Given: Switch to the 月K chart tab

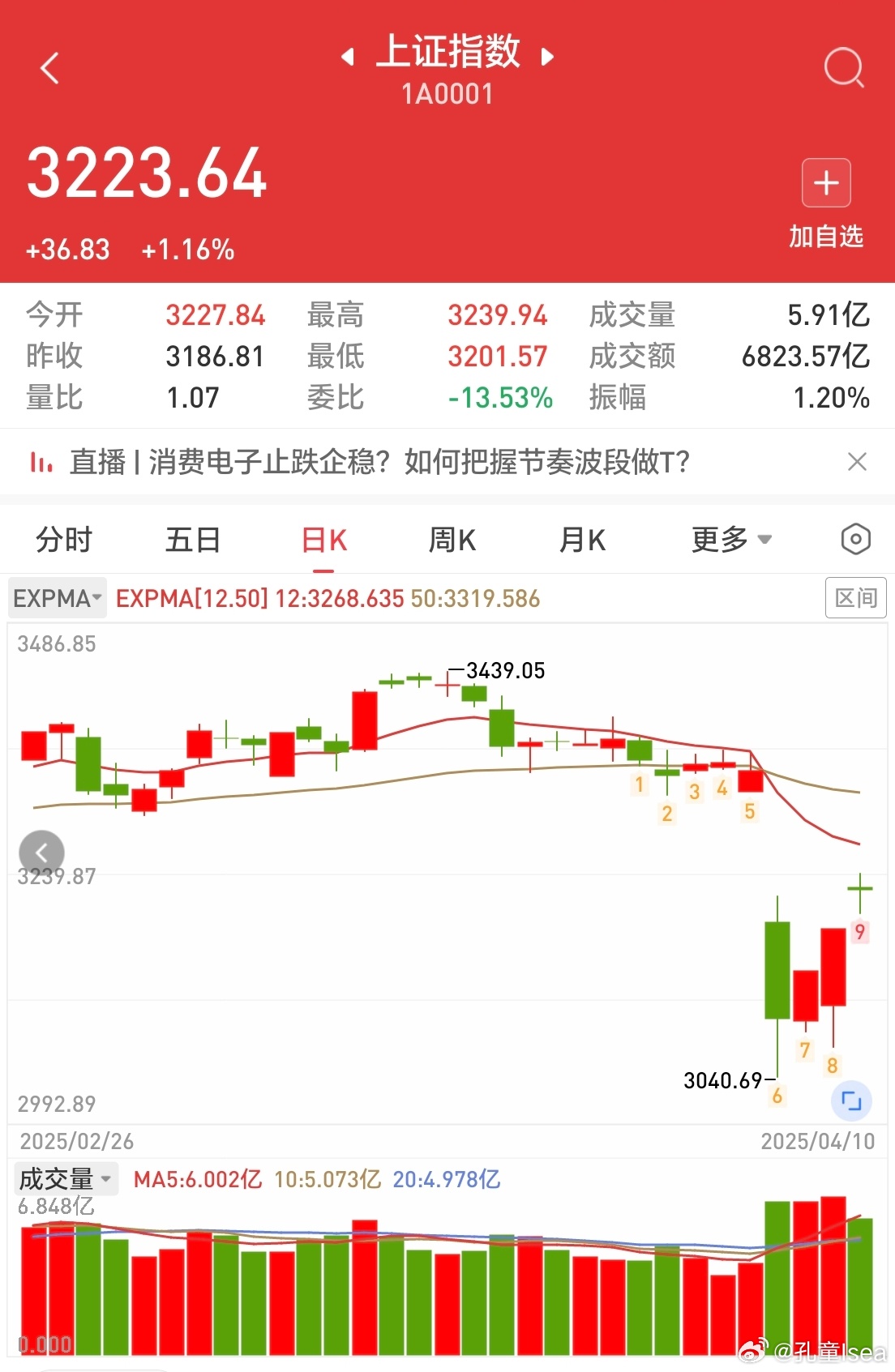Looking at the screenshot, I should pos(582,540).
